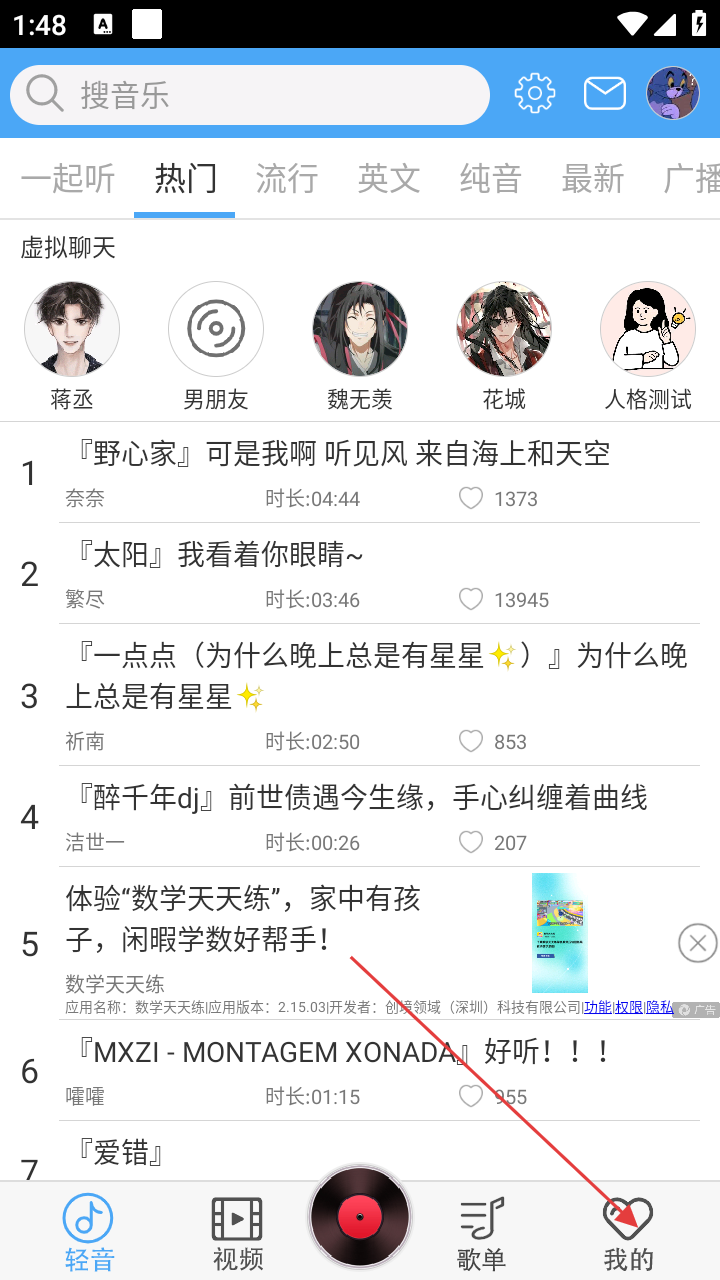Like the song 『太阳』 by 繁尽

click(471, 599)
